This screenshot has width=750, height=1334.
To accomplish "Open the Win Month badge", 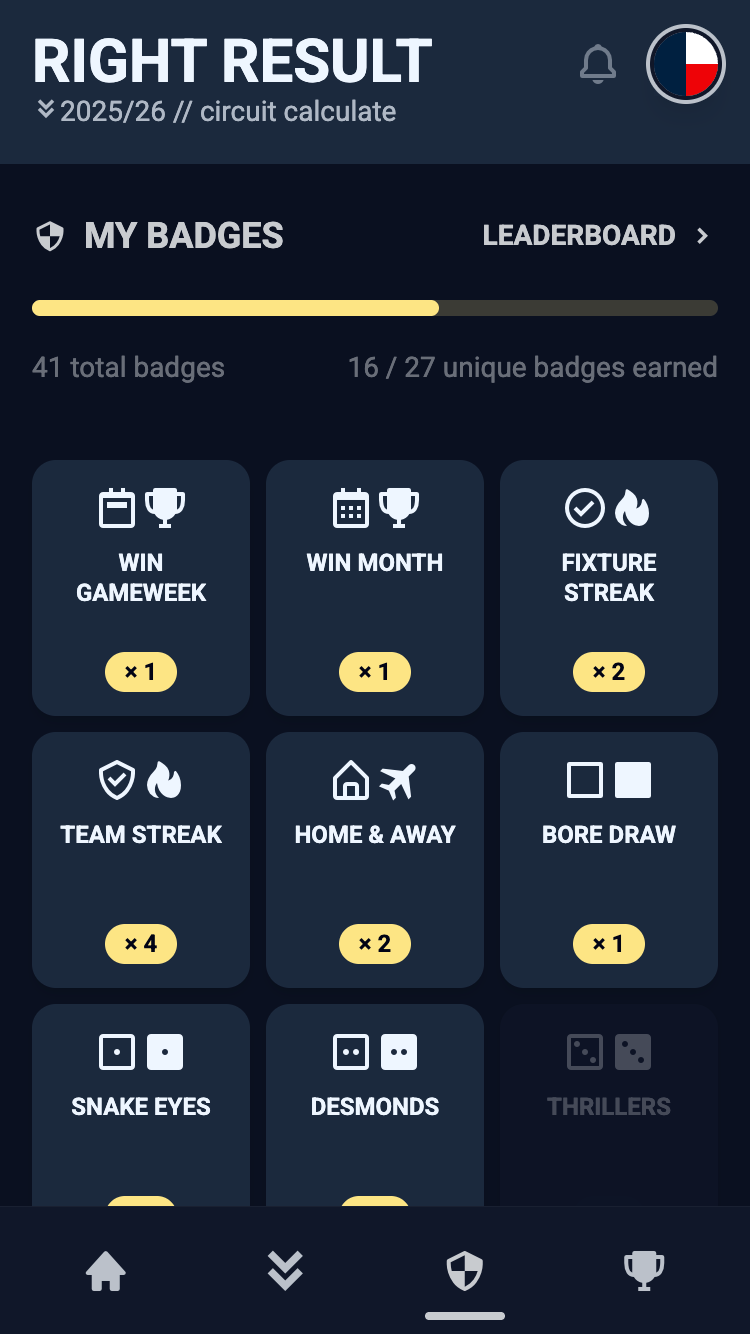I will tap(375, 588).
